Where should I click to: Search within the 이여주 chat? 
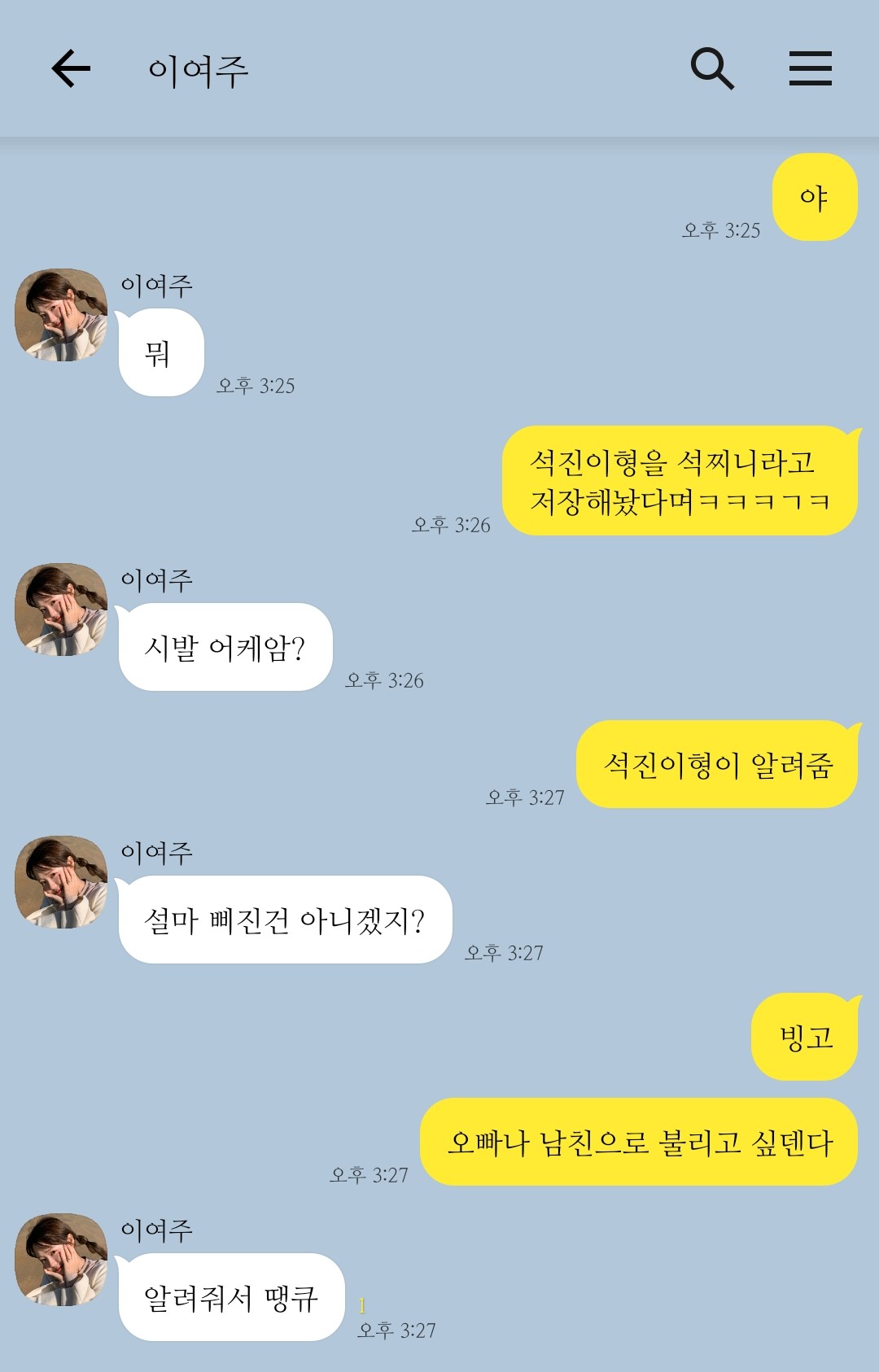(x=712, y=68)
